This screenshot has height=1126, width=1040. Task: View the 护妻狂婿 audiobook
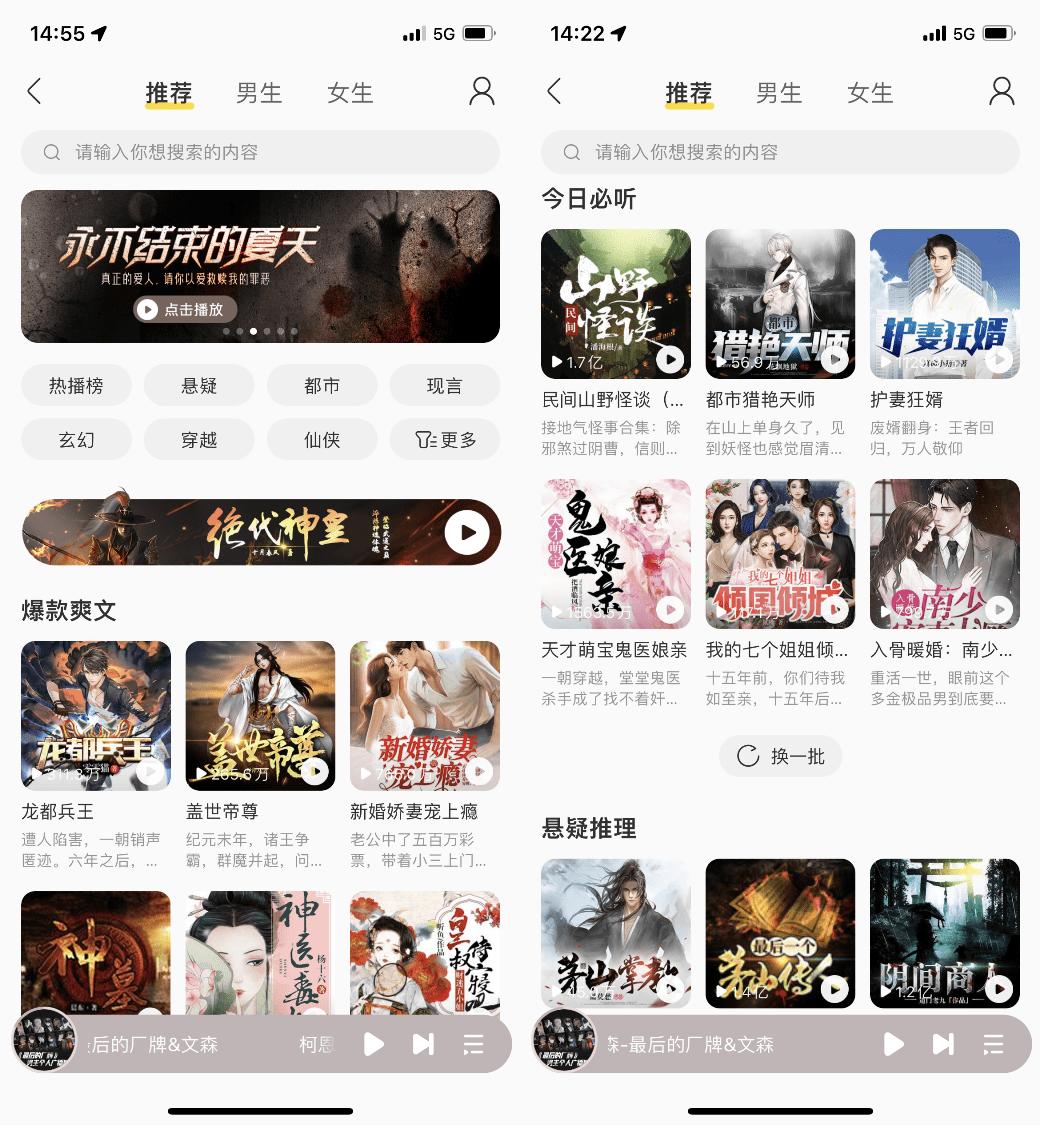click(x=945, y=304)
